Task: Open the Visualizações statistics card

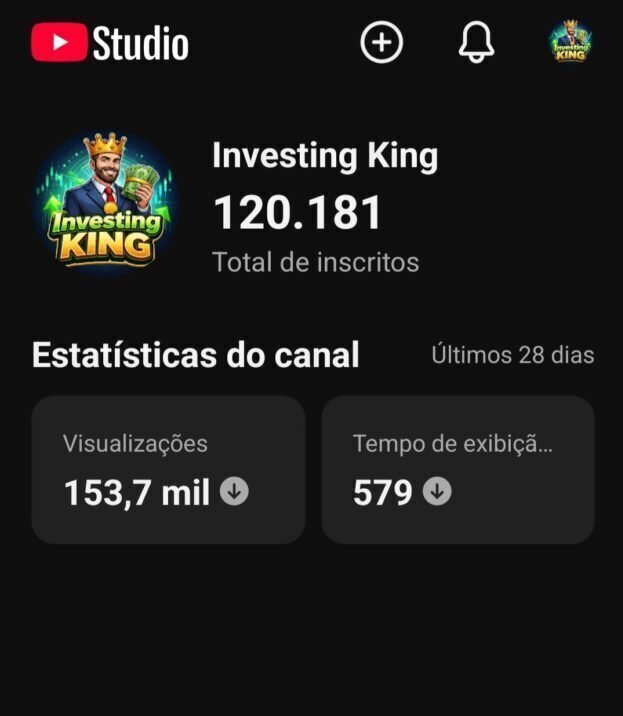Action: pyautogui.click(x=168, y=469)
